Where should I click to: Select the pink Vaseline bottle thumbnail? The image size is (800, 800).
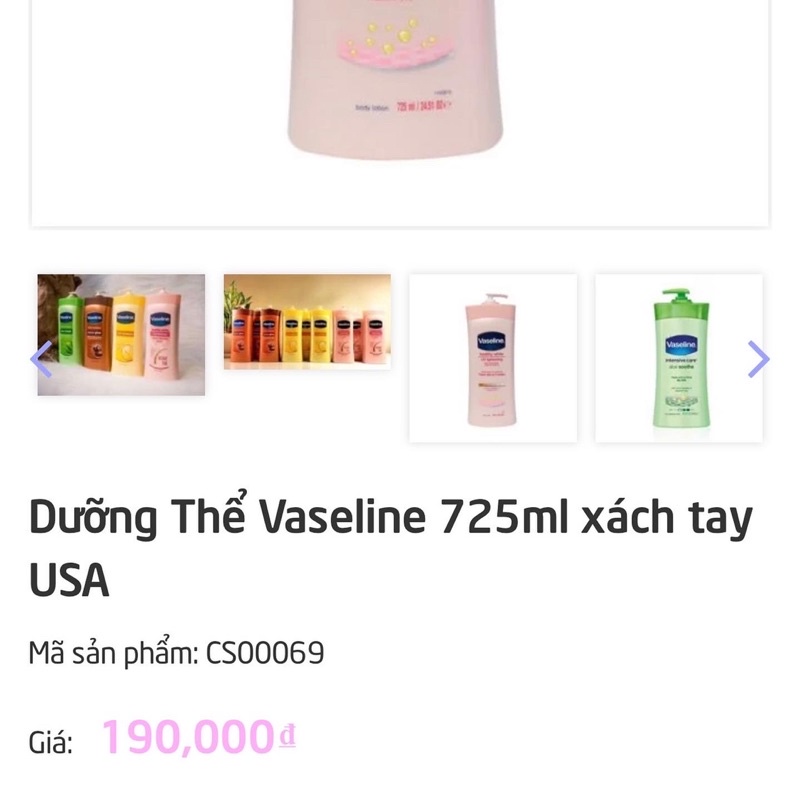(493, 358)
